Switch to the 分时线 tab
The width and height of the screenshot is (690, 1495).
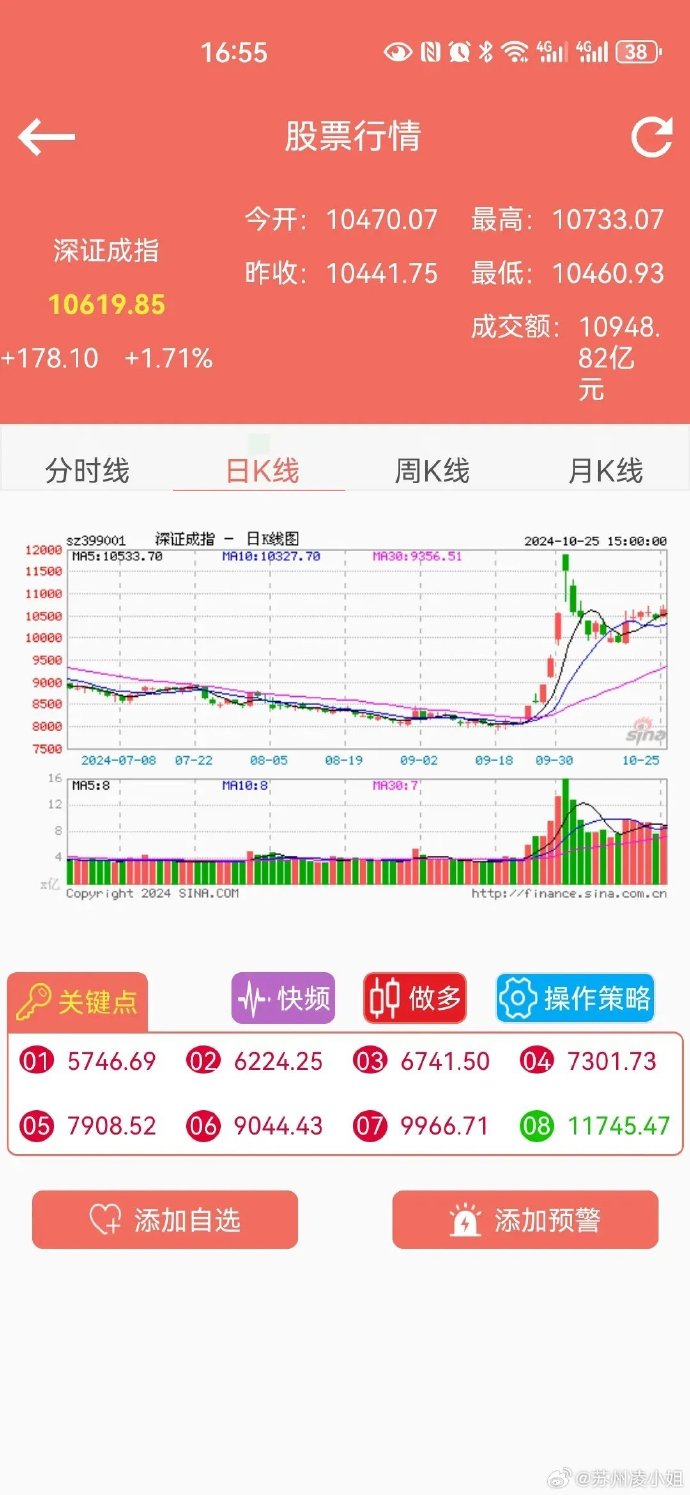[x=87, y=471]
